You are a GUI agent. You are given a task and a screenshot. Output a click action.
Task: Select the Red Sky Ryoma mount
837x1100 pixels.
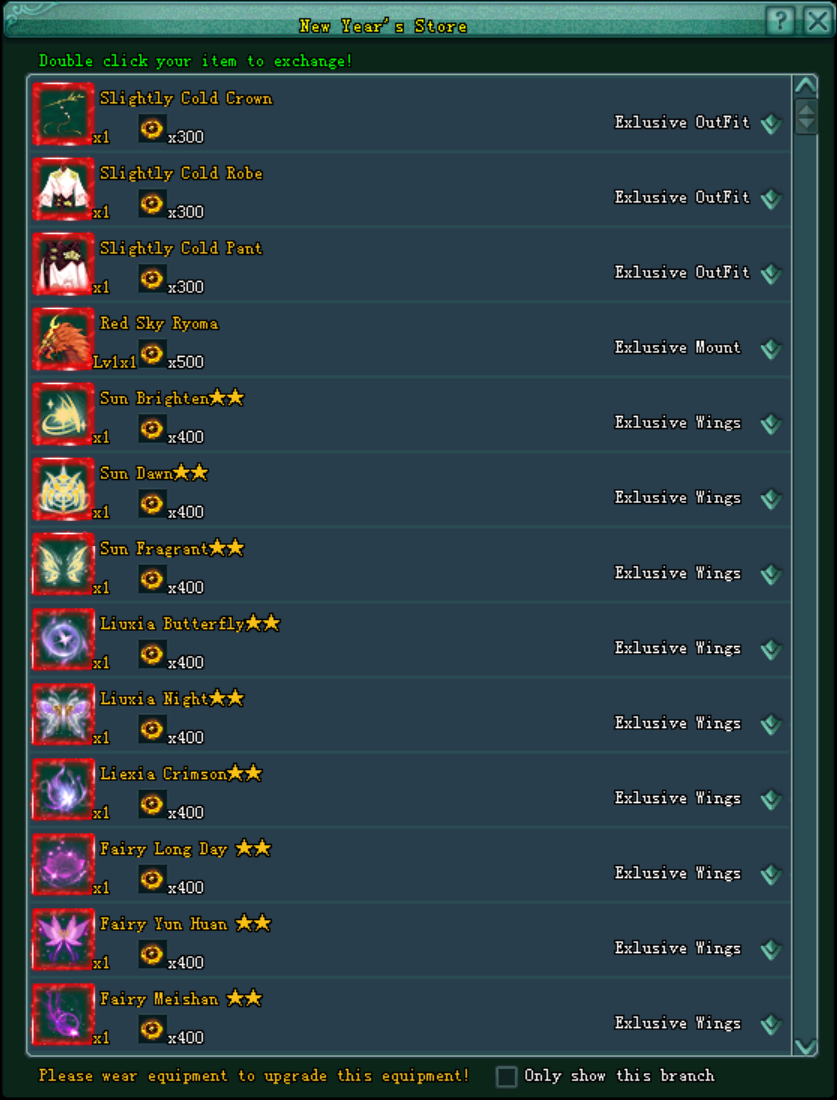tap(64, 339)
